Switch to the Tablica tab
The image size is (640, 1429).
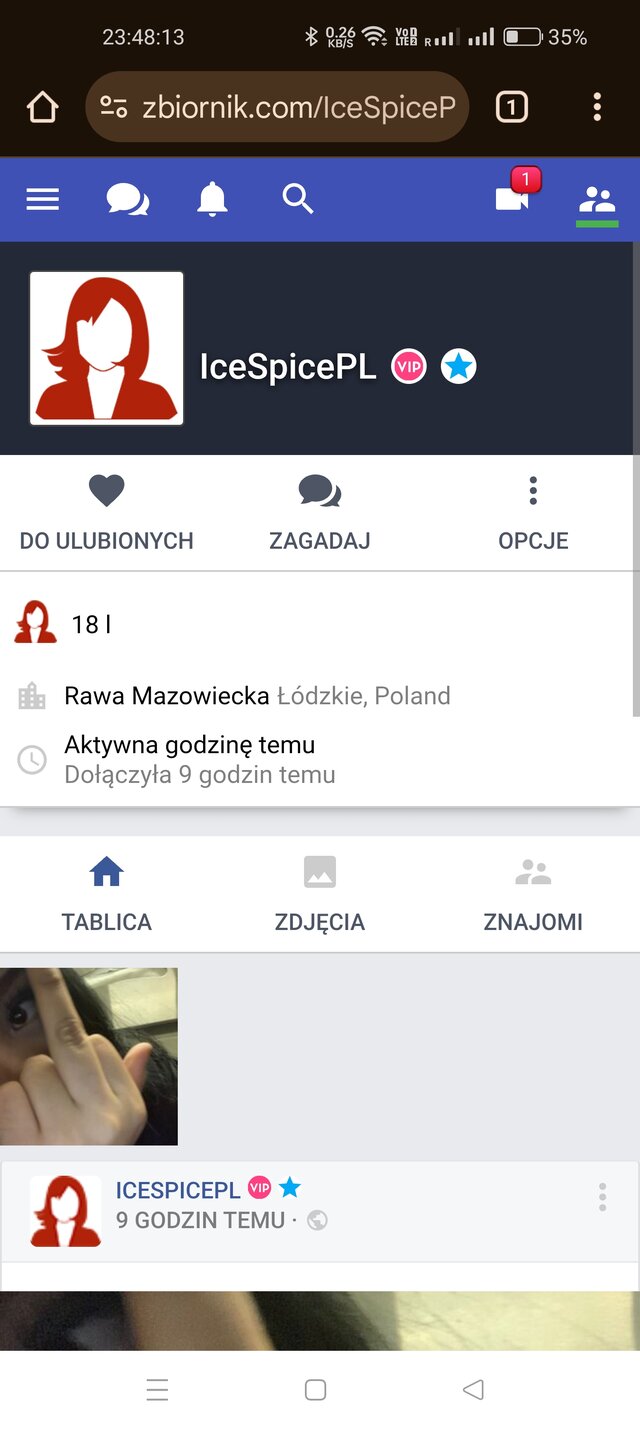[106, 894]
